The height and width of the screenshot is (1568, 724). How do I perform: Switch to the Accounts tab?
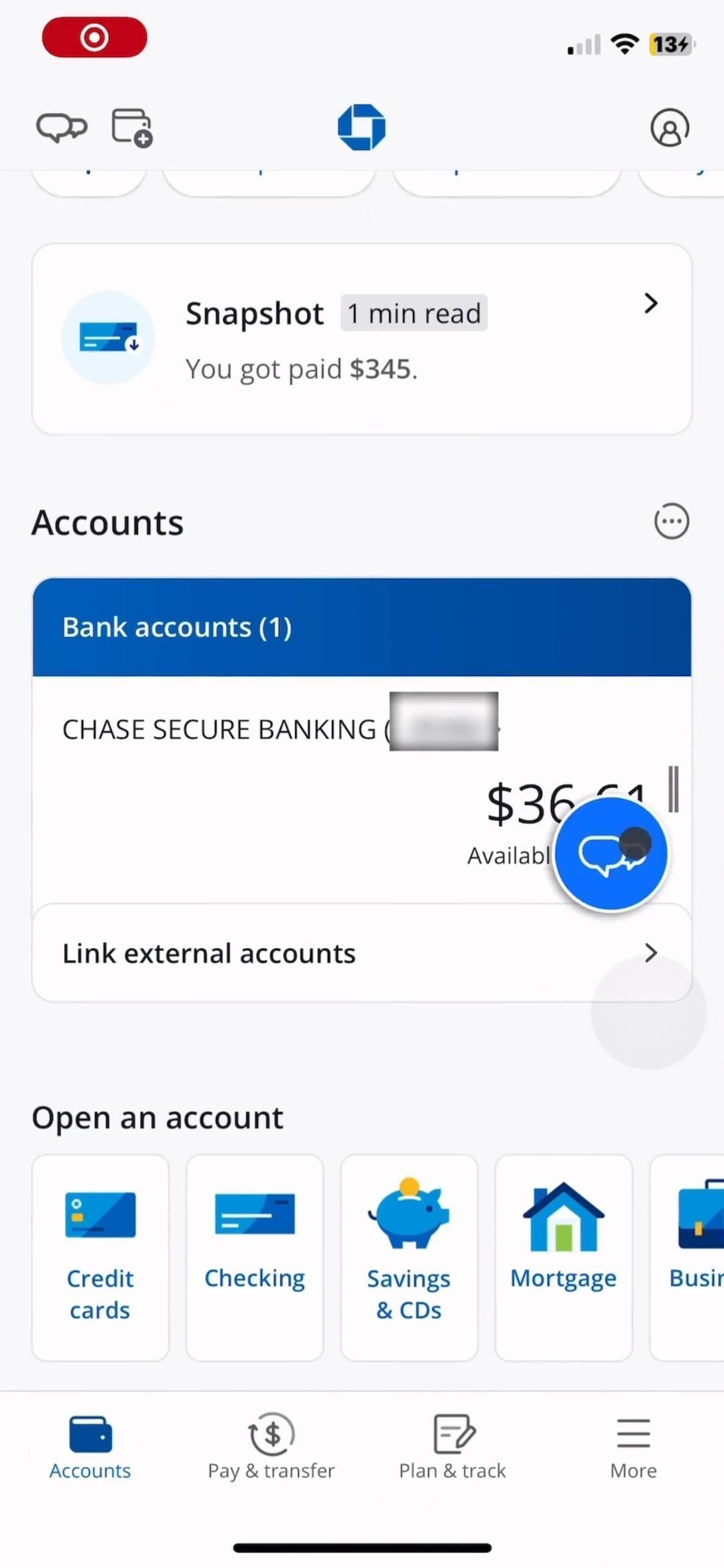(x=90, y=1447)
